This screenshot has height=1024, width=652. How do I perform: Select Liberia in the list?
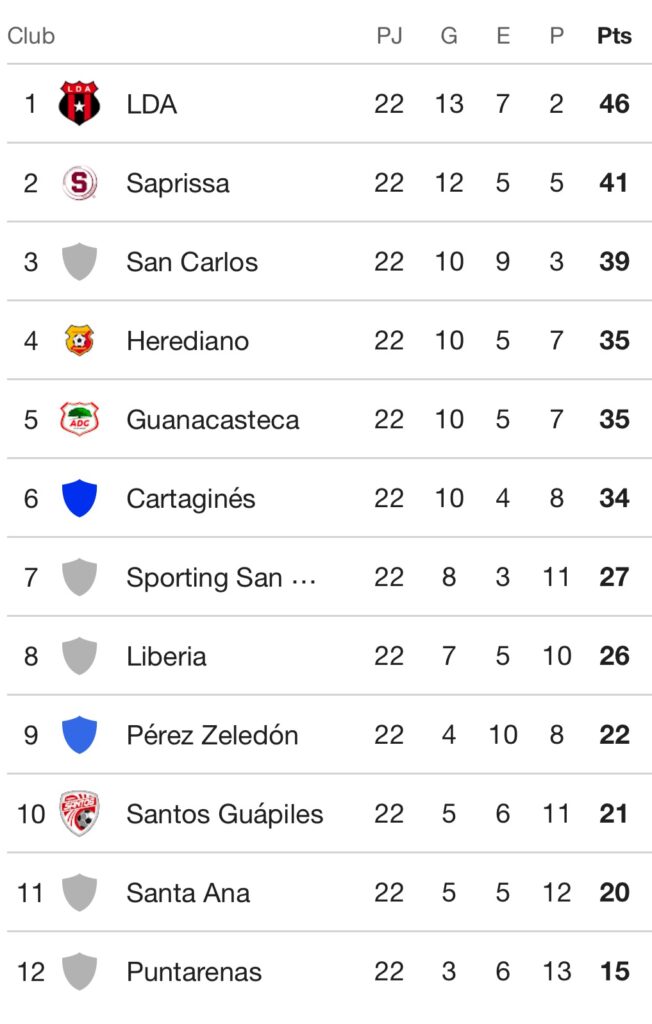click(166, 656)
